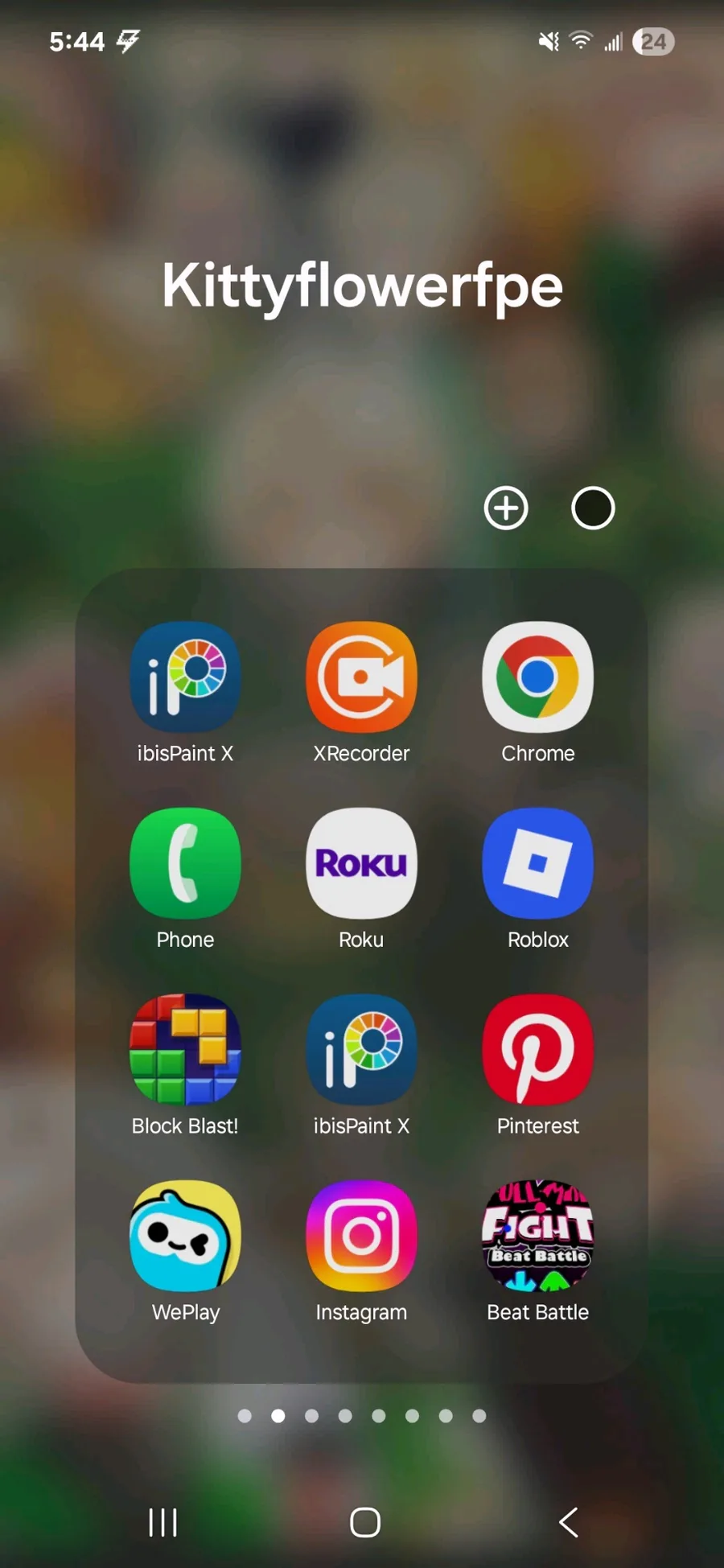Change the folder color
The height and width of the screenshot is (1568, 724).
click(593, 508)
